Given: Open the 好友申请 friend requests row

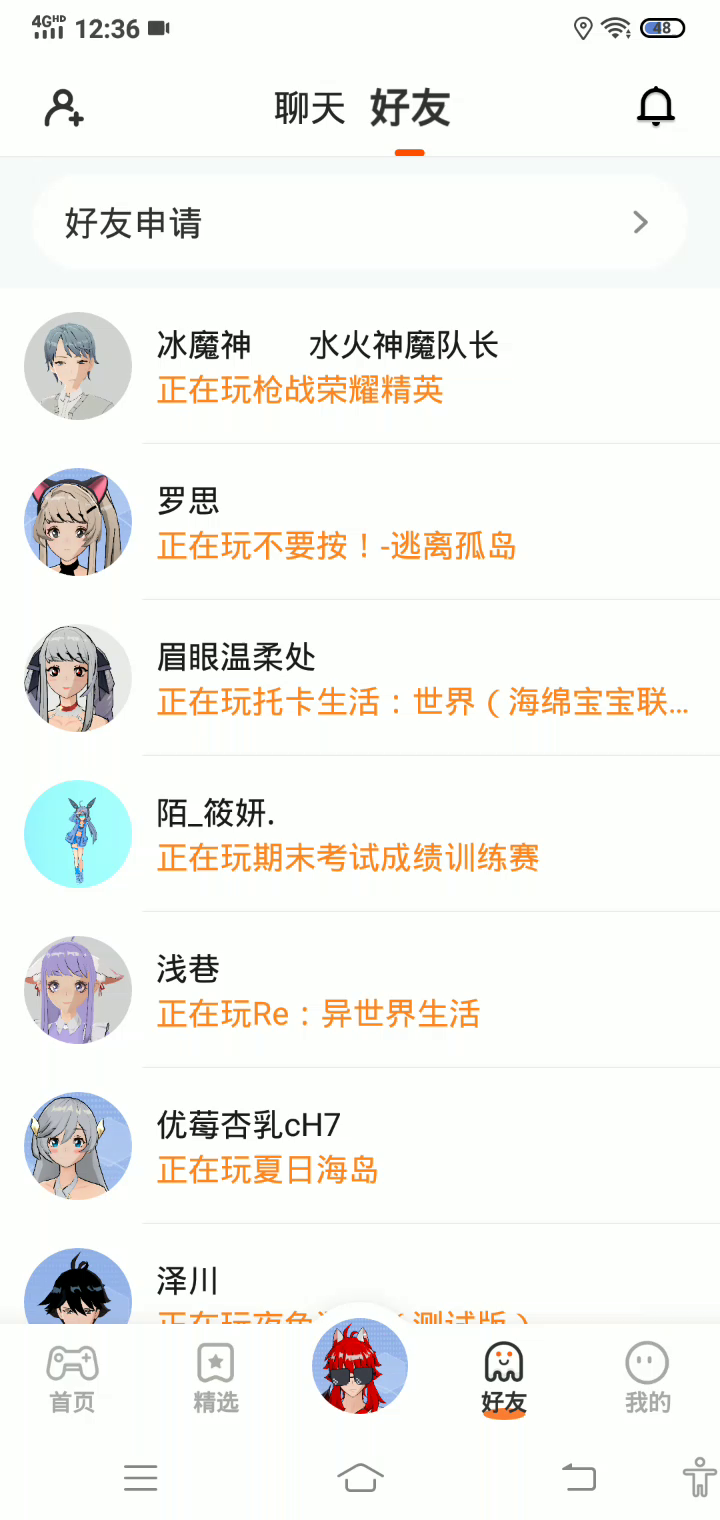Looking at the screenshot, I should coord(360,222).
